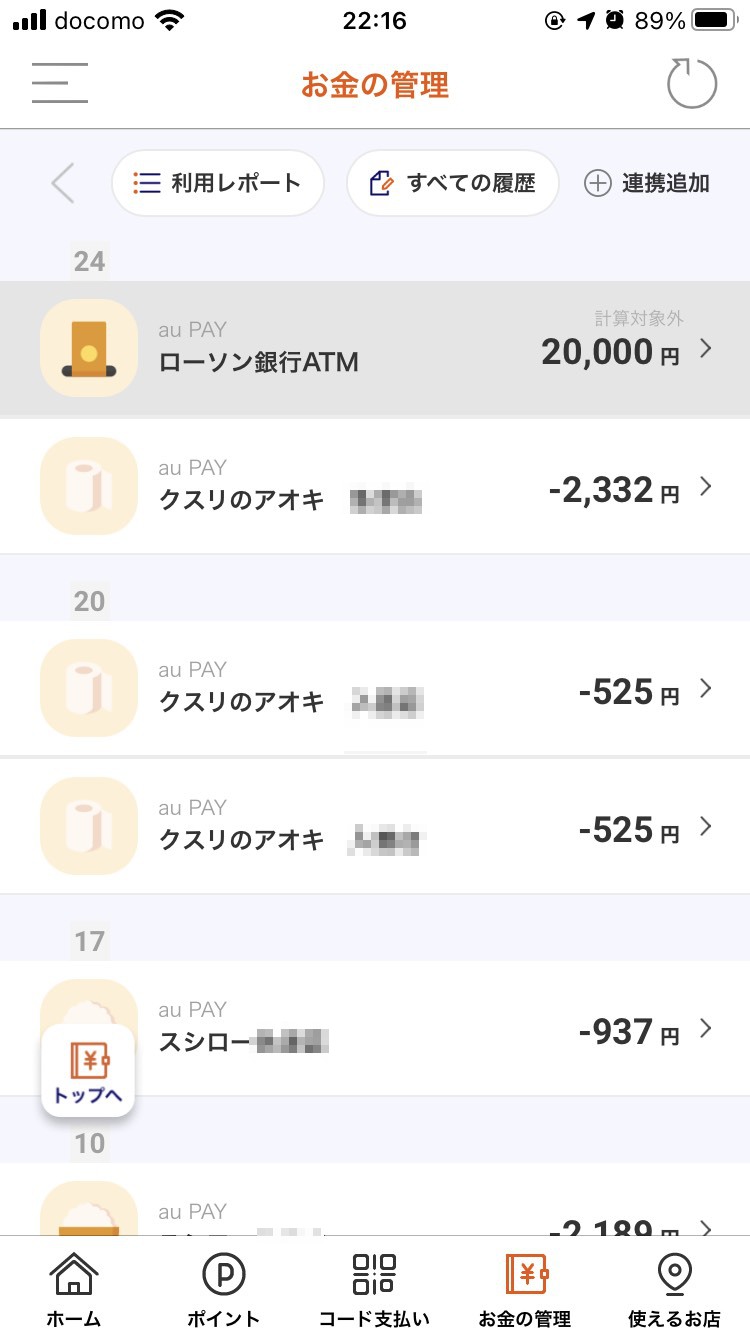750x1334 pixels.
Task: Open the hamburger menu
Action: [x=60, y=83]
